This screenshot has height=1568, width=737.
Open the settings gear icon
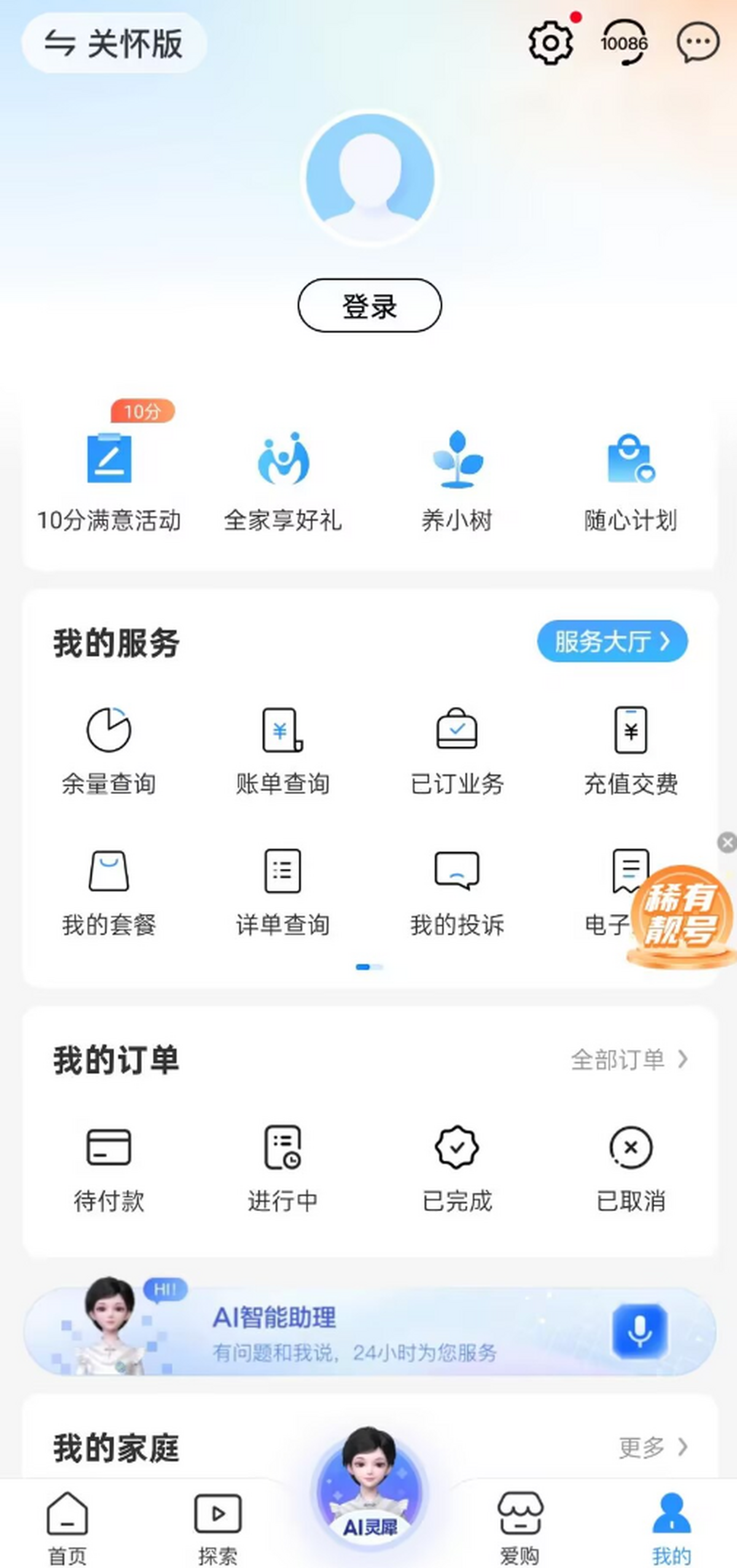[550, 43]
